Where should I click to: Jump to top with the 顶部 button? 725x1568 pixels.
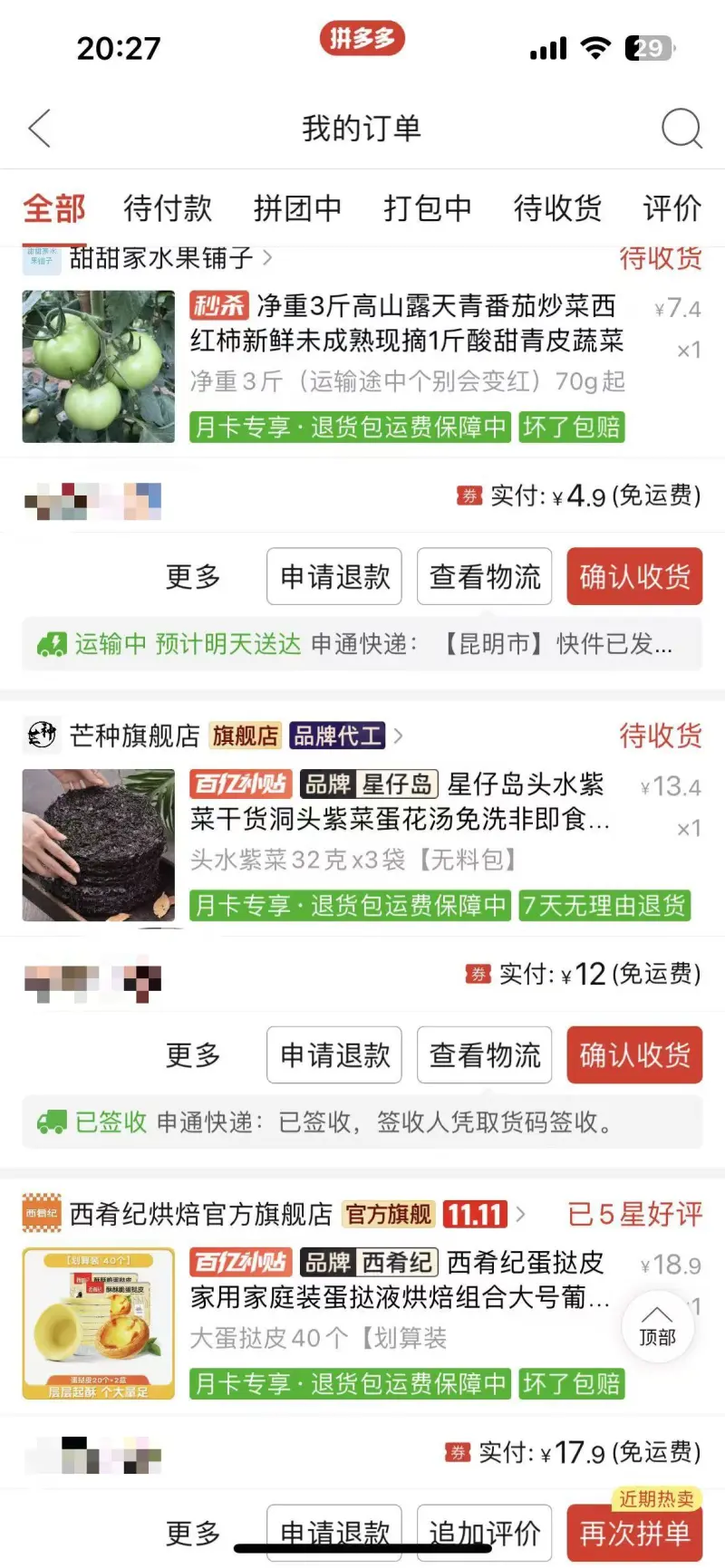point(658,1327)
